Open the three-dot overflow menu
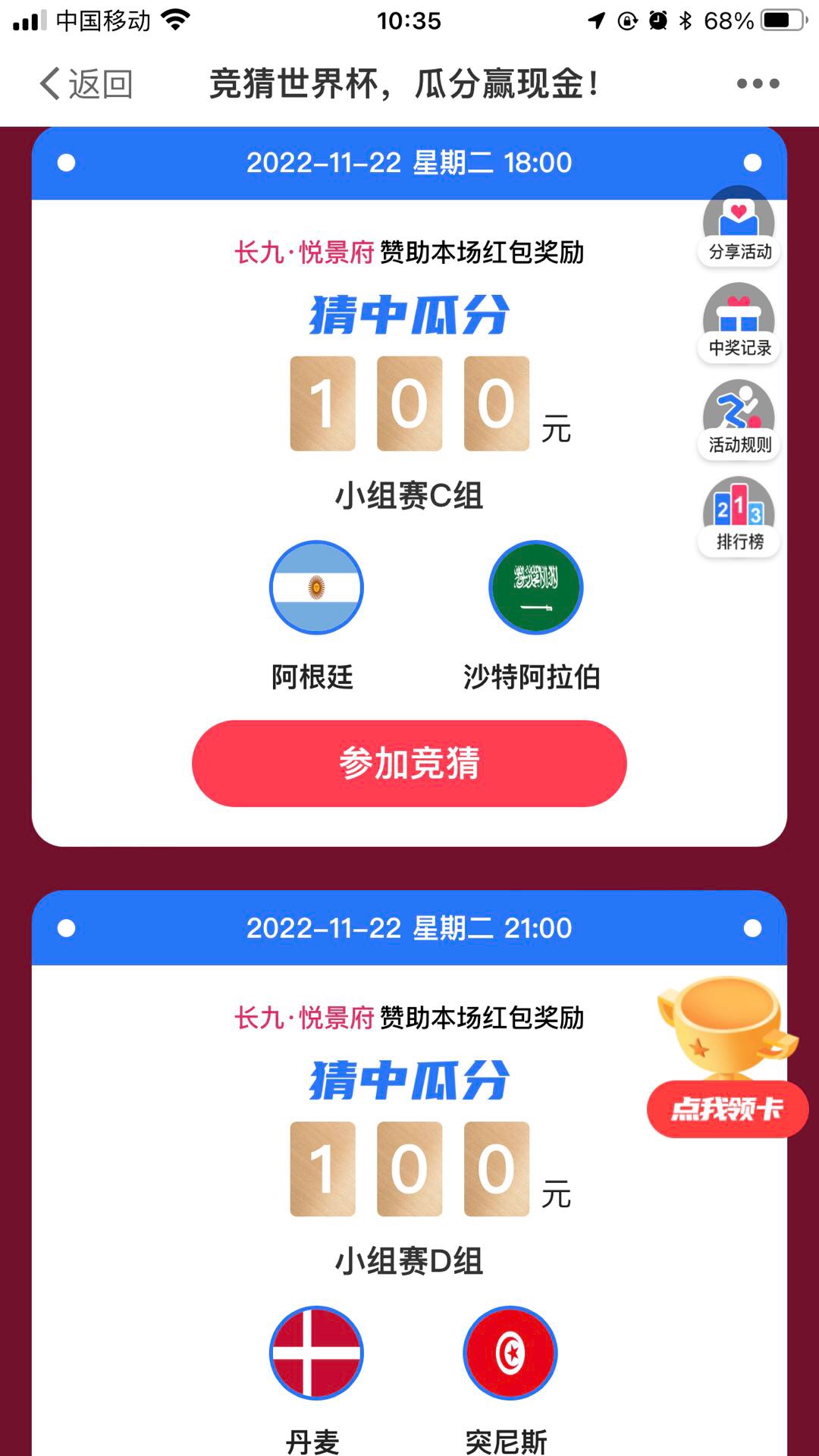 tap(758, 83)
